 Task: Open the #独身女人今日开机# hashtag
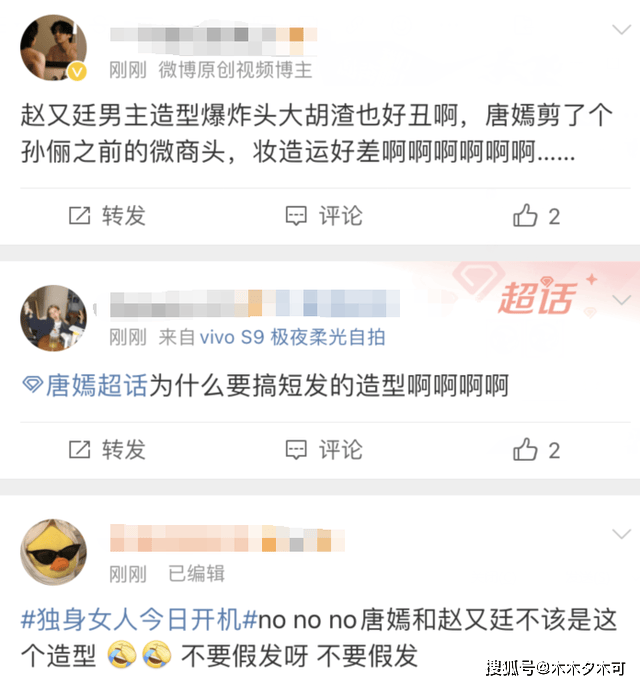138,620
